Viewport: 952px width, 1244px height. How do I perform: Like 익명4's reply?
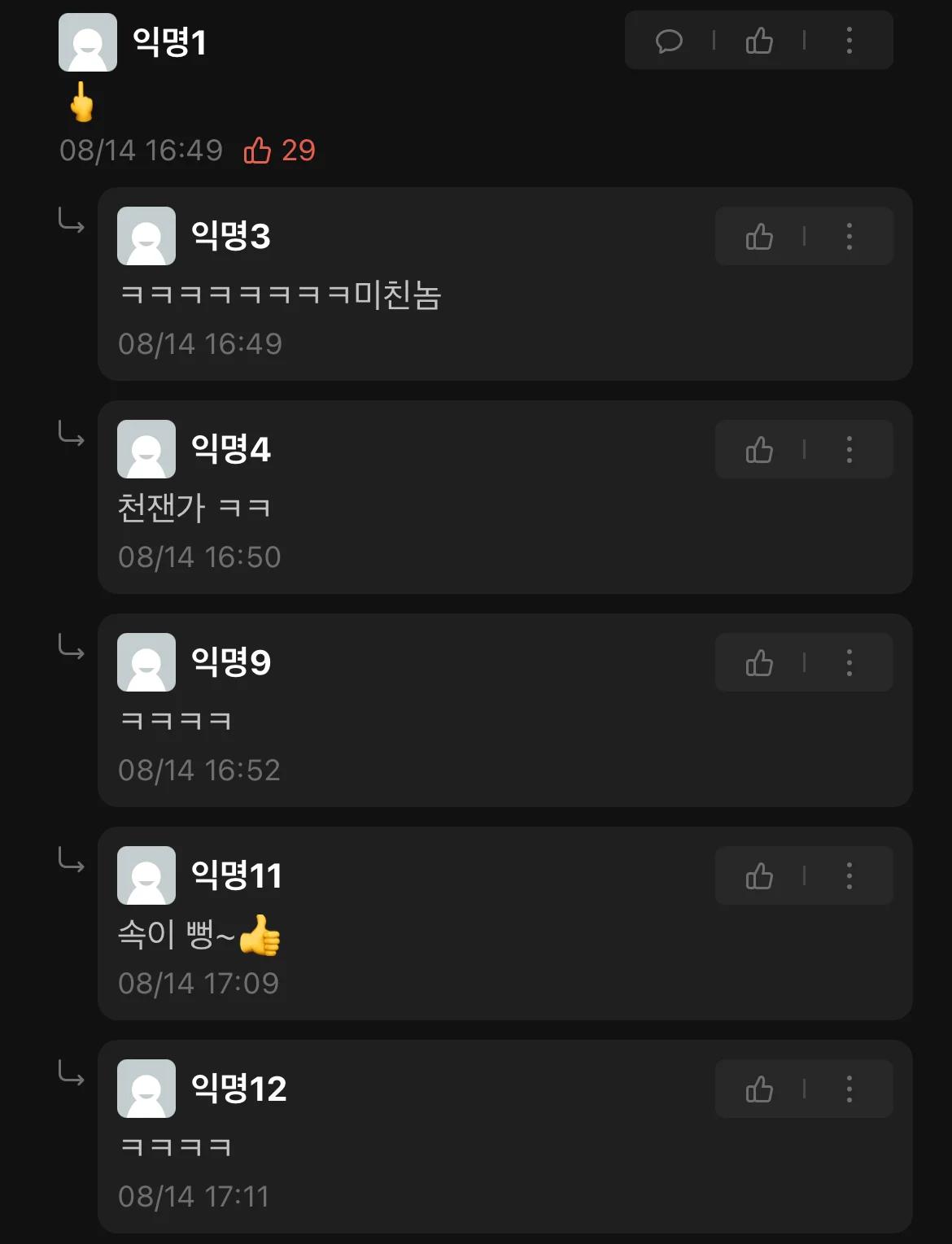click(758, 450)
